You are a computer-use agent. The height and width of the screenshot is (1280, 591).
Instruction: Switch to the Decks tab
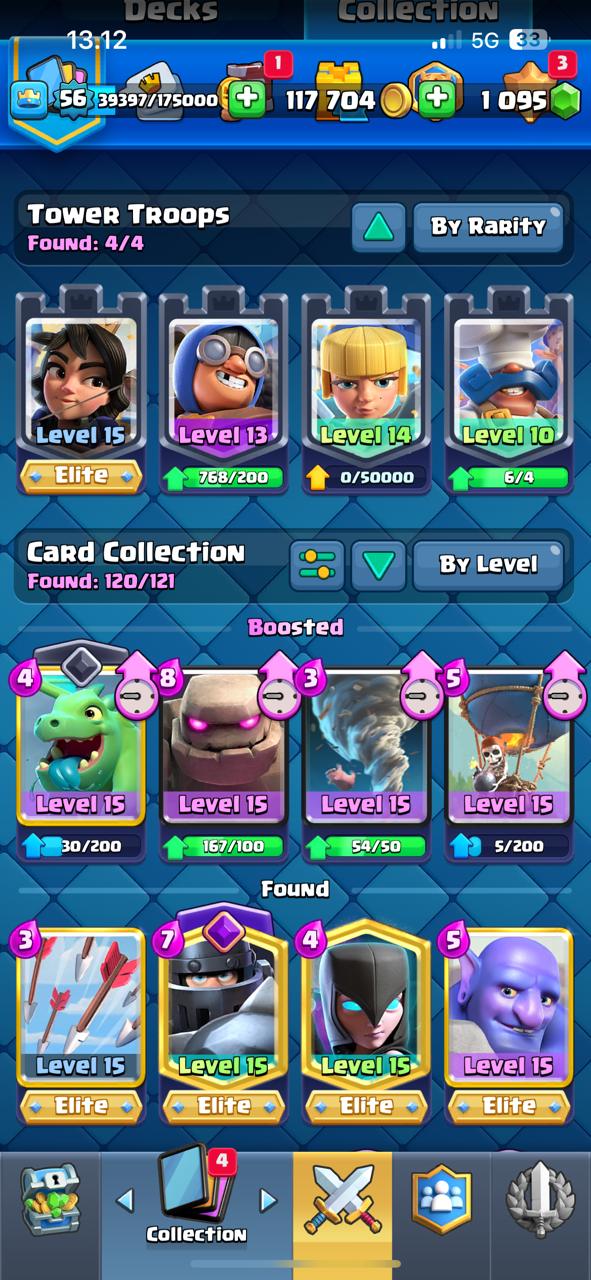pos(171,14)
